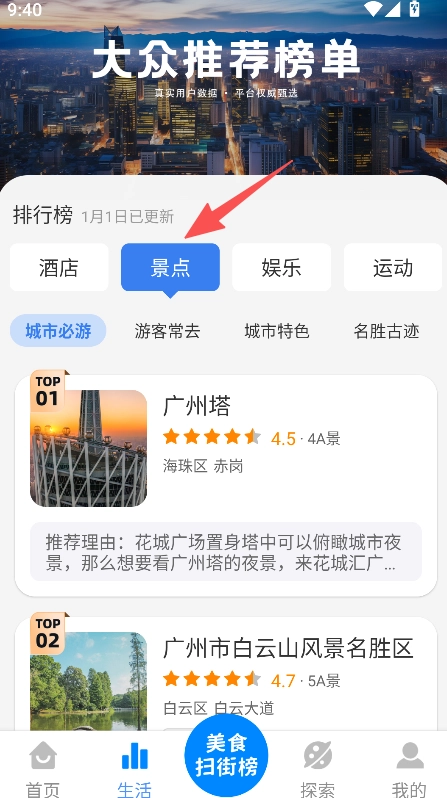447x798 pixels.
Task: Go to the 首页 tab
Action: 43,768
